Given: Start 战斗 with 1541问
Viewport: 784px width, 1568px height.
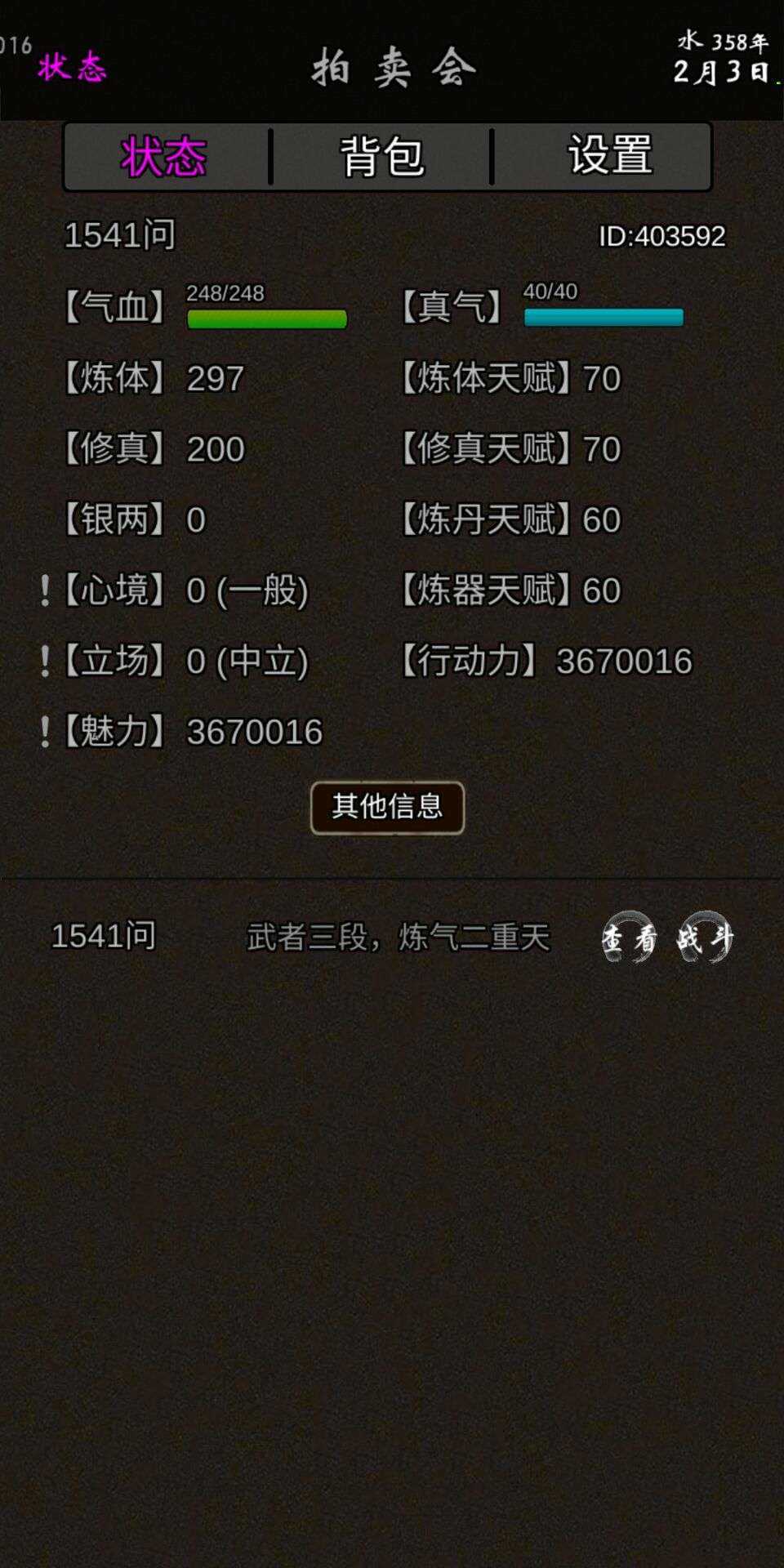Looking at the screenshot, I should point(705,938).
